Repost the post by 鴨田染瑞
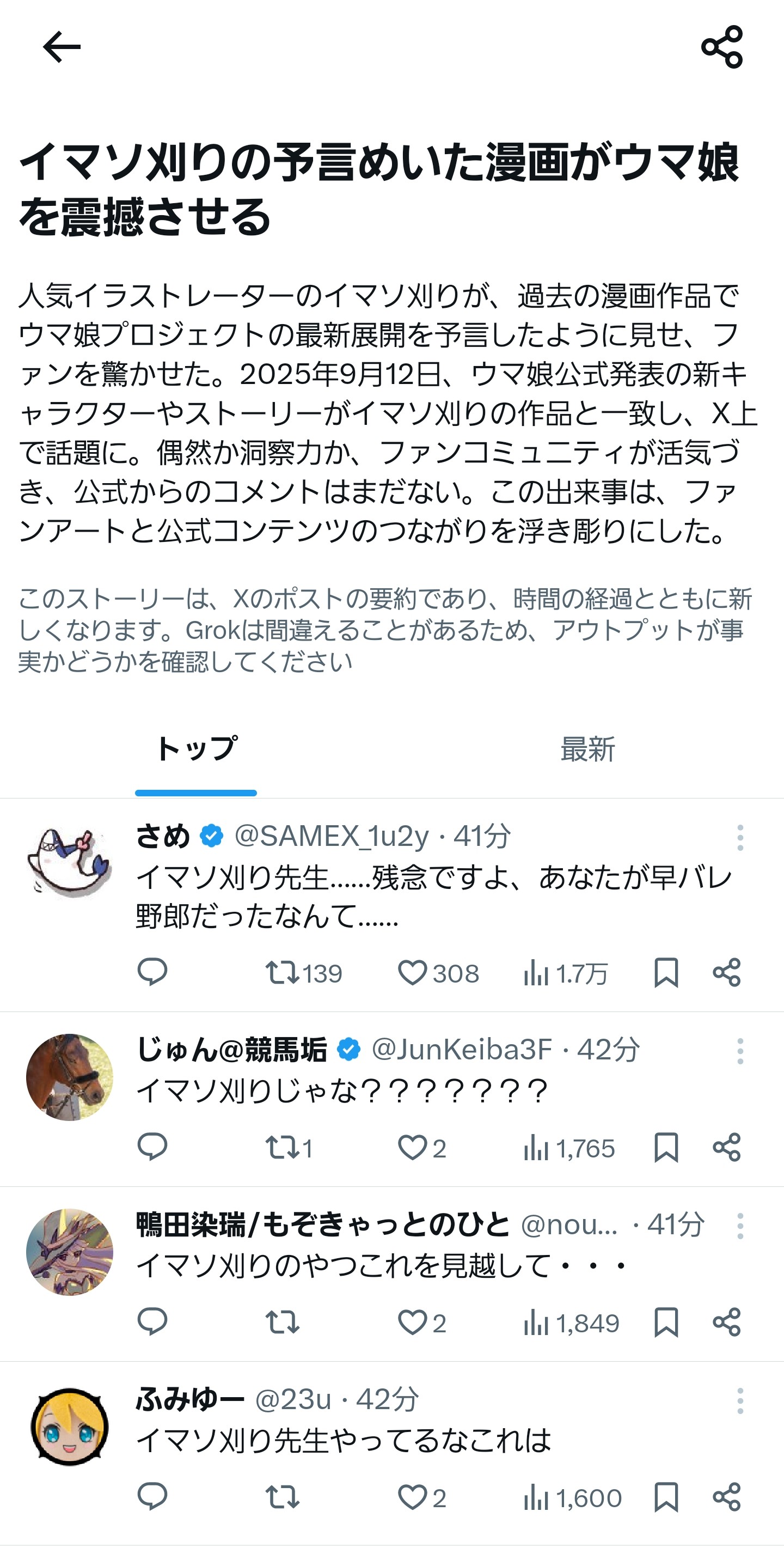784x1554 pixels. (x=282, y=1323)
